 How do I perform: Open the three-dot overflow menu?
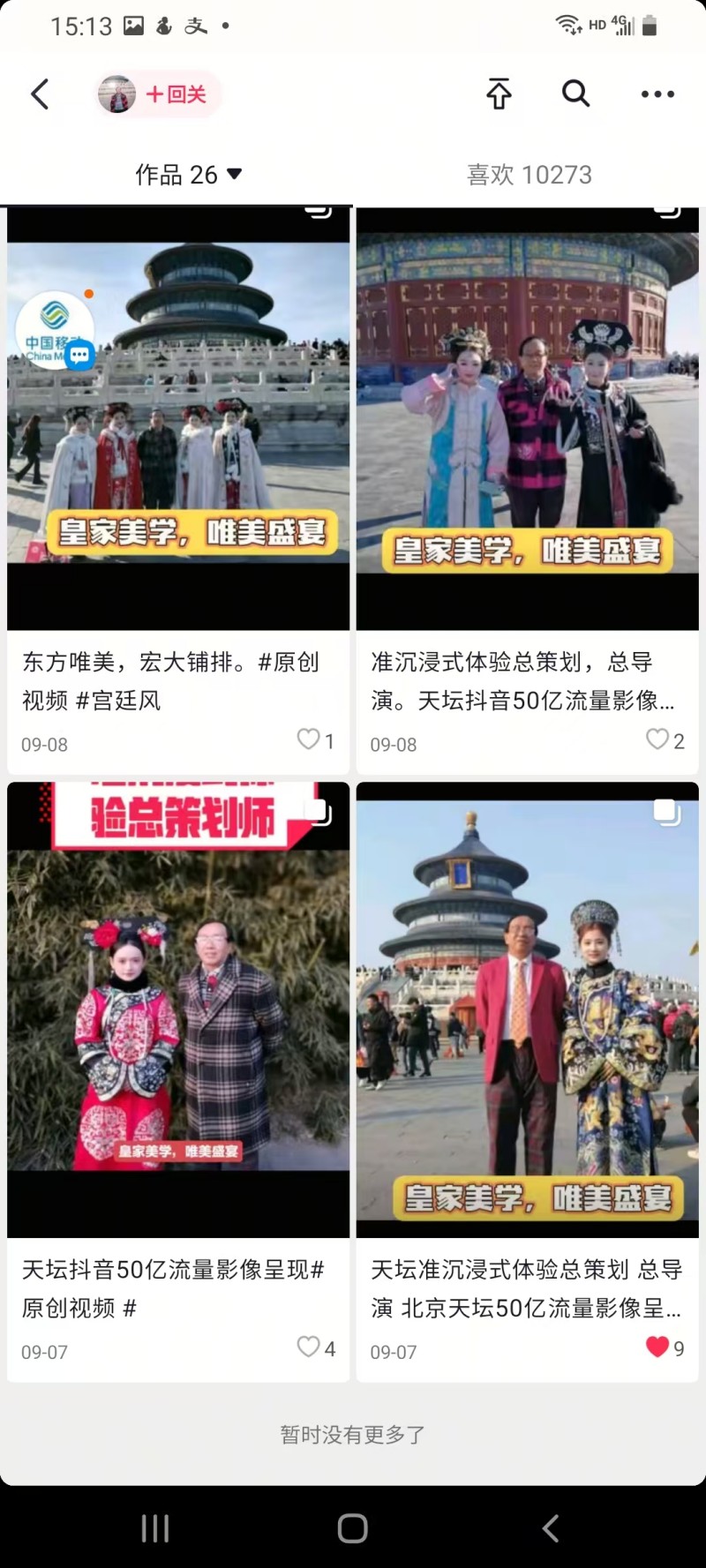pos(657,94)
